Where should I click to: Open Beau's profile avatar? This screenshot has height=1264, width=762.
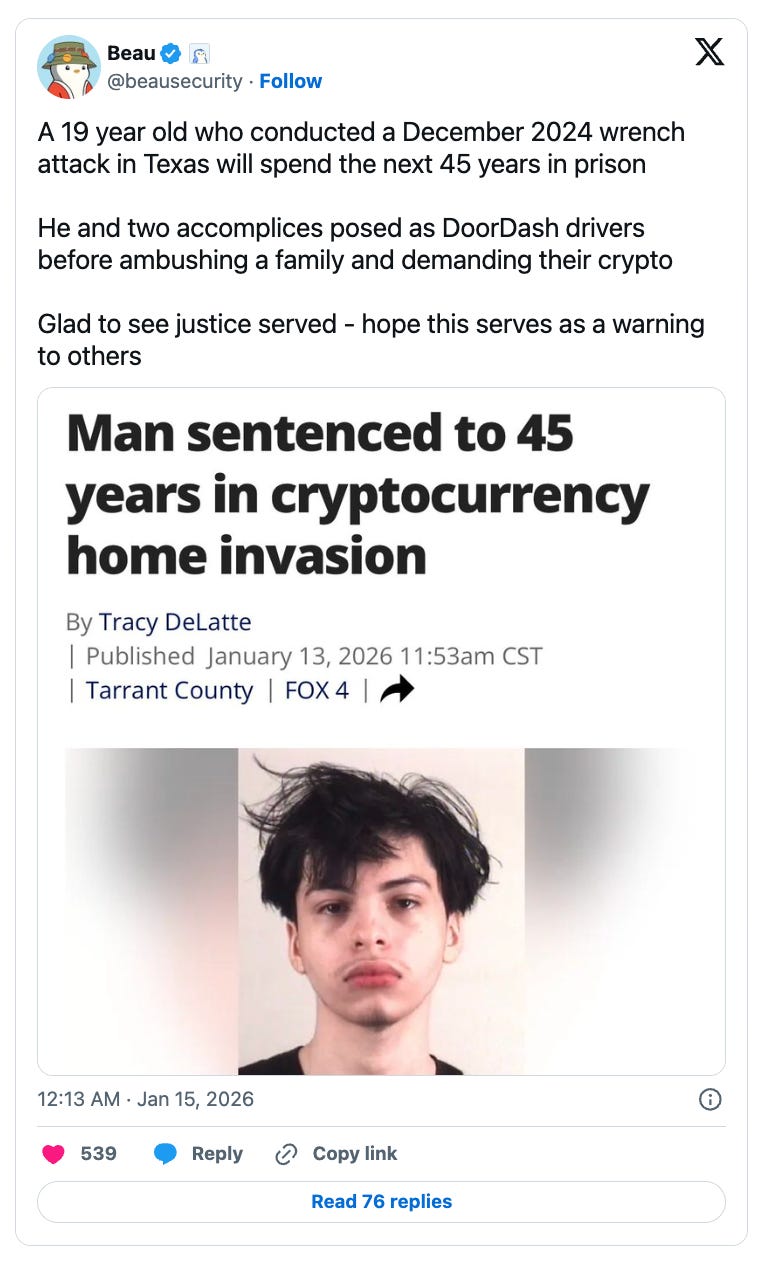tap(69, 67)
